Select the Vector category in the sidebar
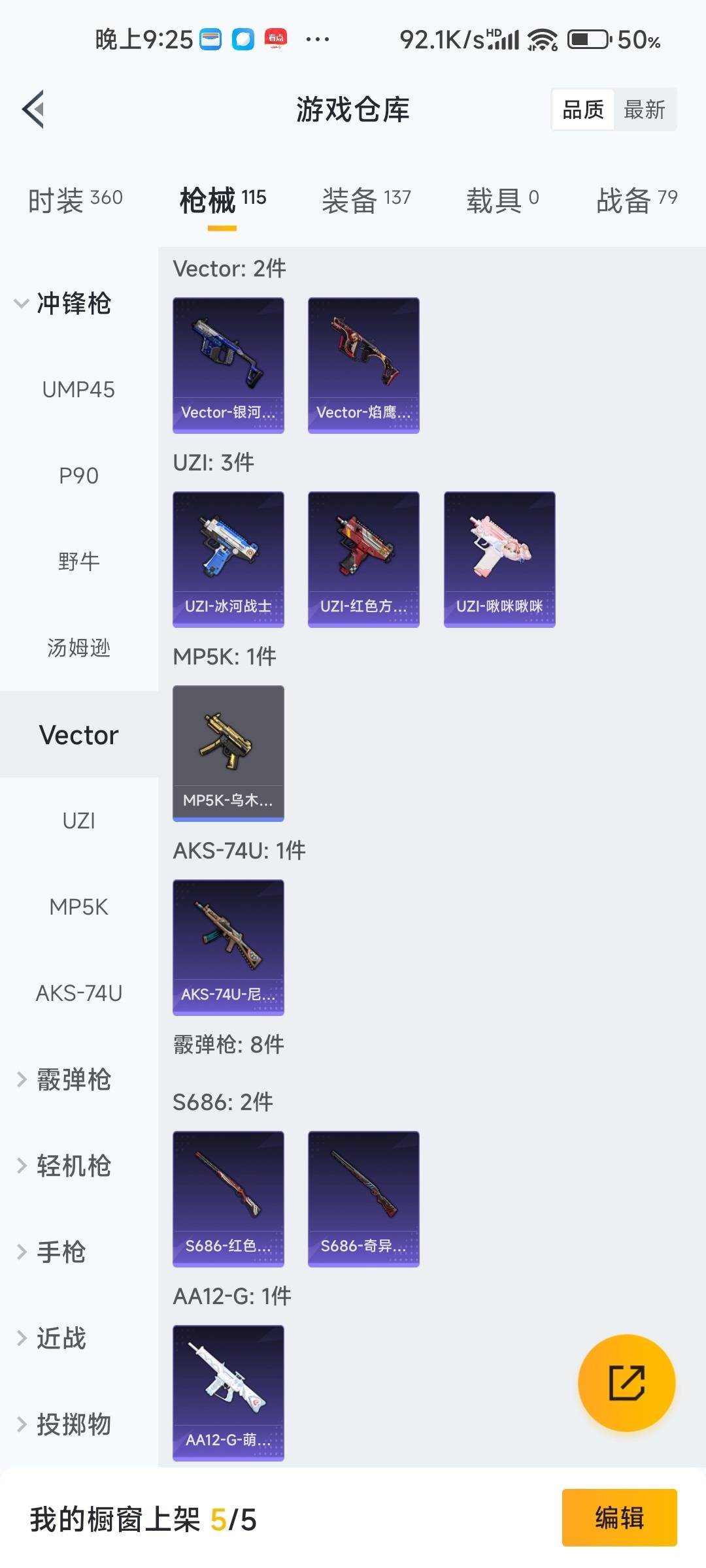706x1568 pixels. click(x=79, y=734)
